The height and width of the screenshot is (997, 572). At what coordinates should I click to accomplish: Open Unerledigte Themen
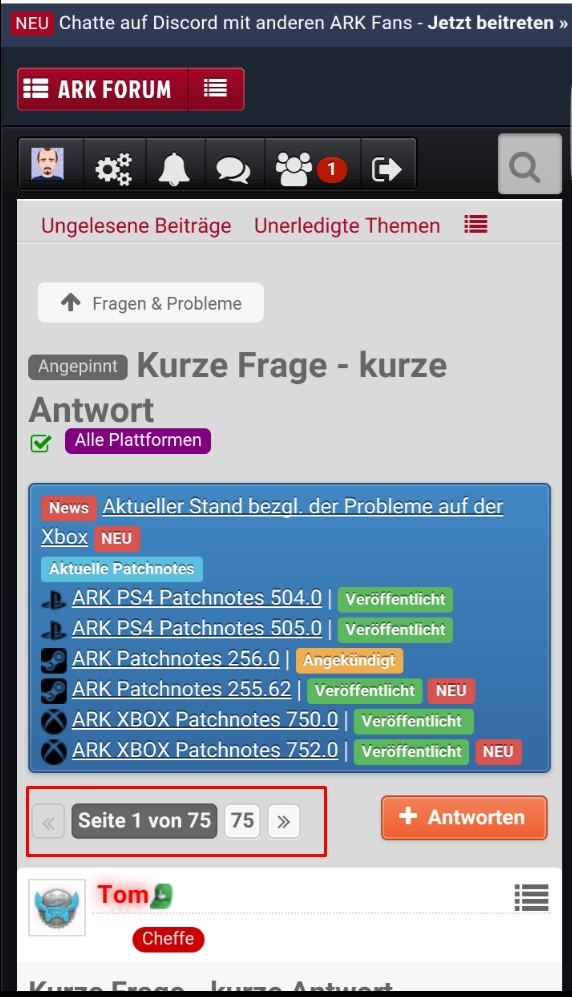(x=347, y=226)
